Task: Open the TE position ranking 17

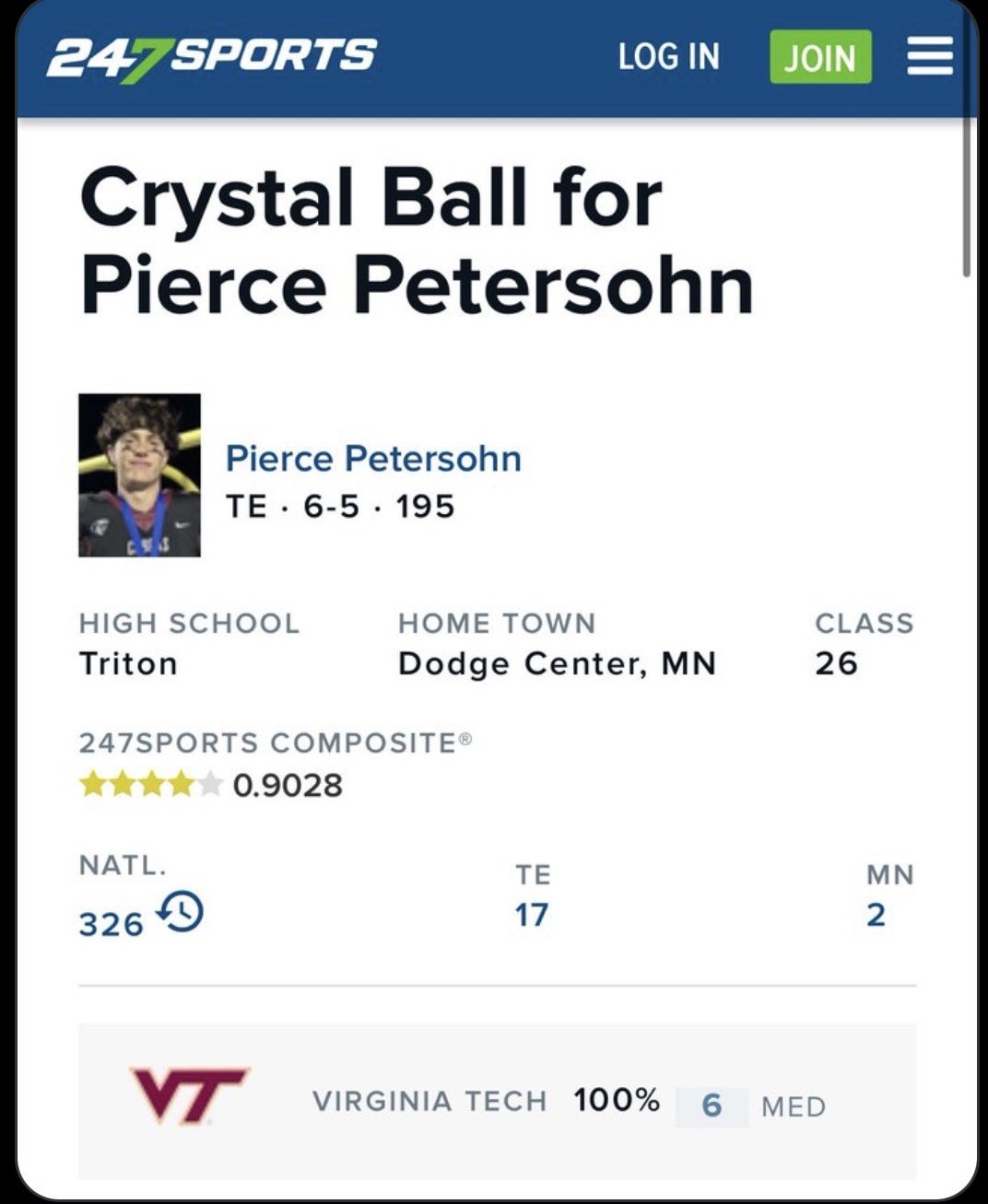Action: (532, 915)
